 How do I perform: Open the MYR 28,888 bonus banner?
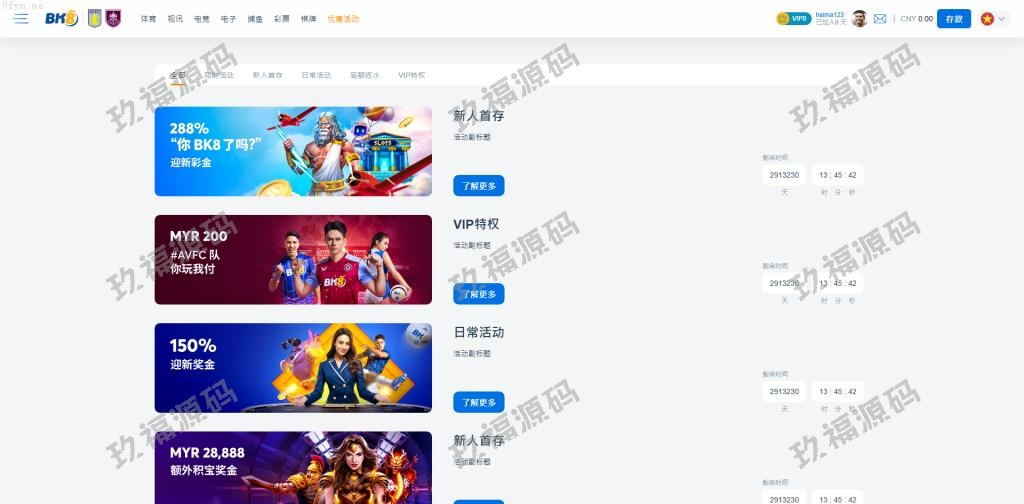[293, 468]
